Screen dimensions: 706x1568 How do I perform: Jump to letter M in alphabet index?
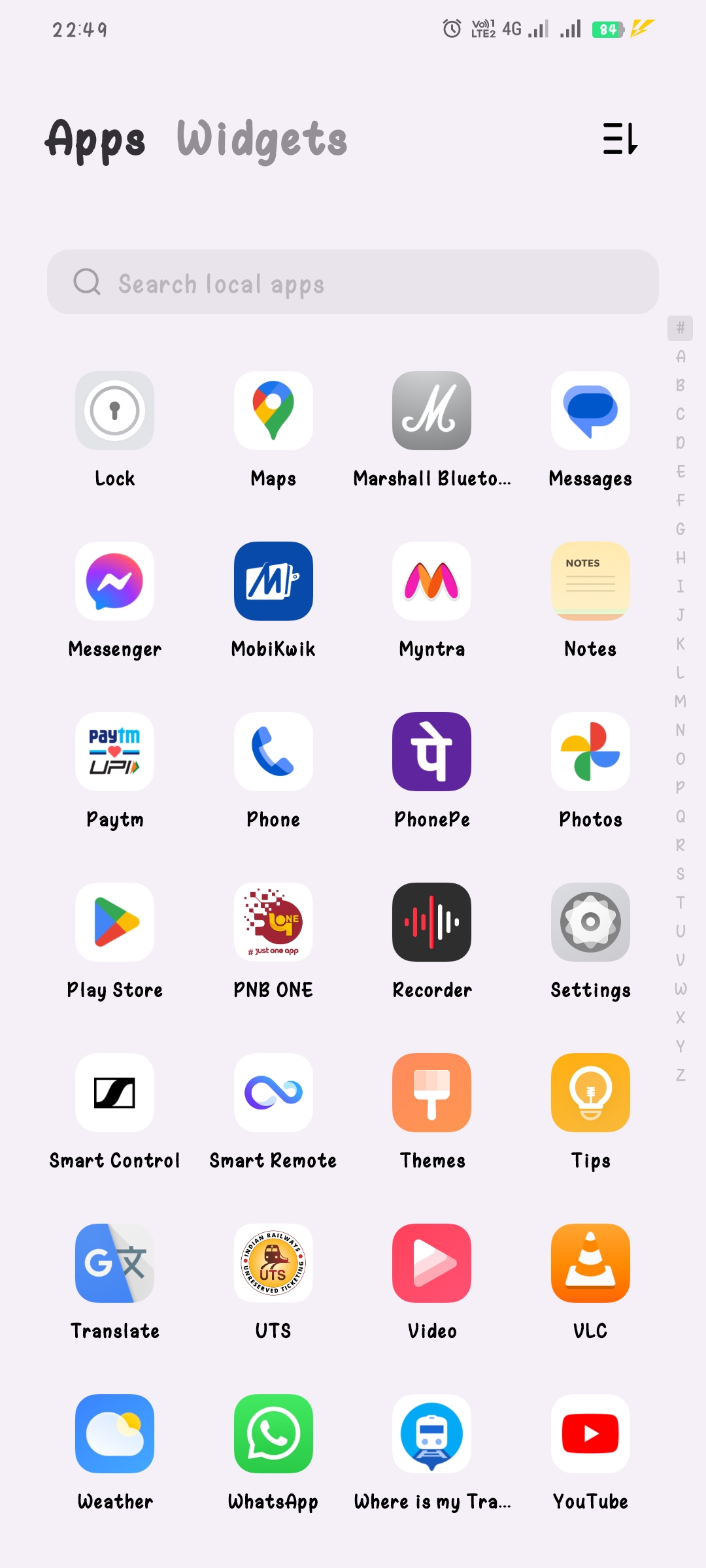(681, 702)
